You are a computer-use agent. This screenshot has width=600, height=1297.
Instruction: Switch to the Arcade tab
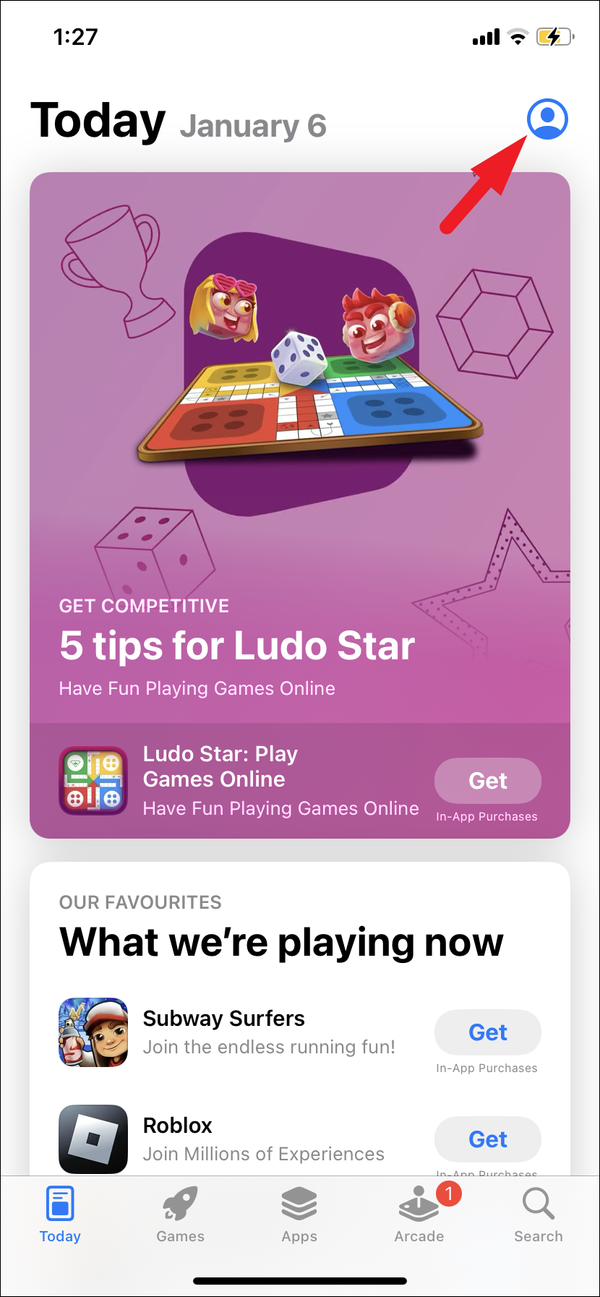pyautogui.click(x=419, y=1215)
